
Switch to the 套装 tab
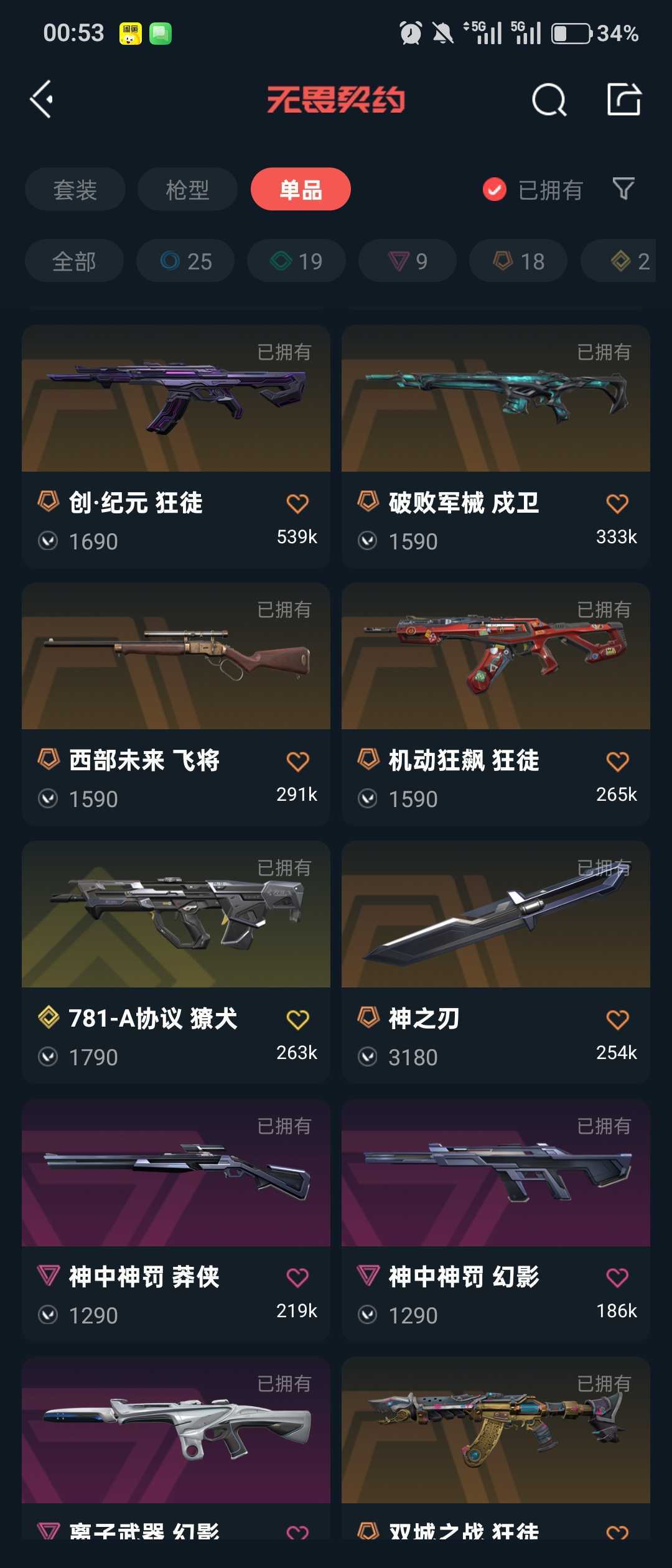[x=75, y=189]
